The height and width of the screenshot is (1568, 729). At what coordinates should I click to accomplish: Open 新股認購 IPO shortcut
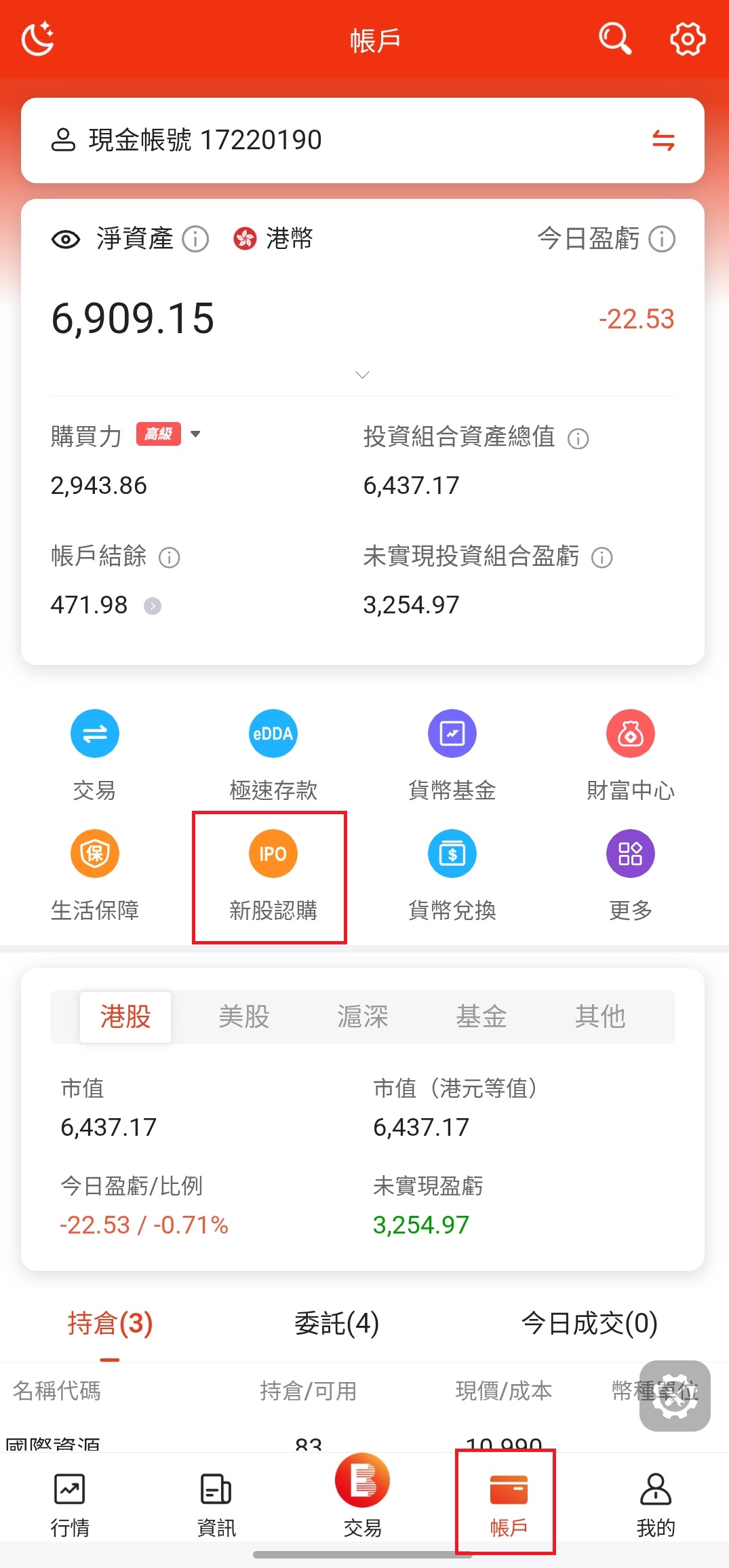coord(273,875)
